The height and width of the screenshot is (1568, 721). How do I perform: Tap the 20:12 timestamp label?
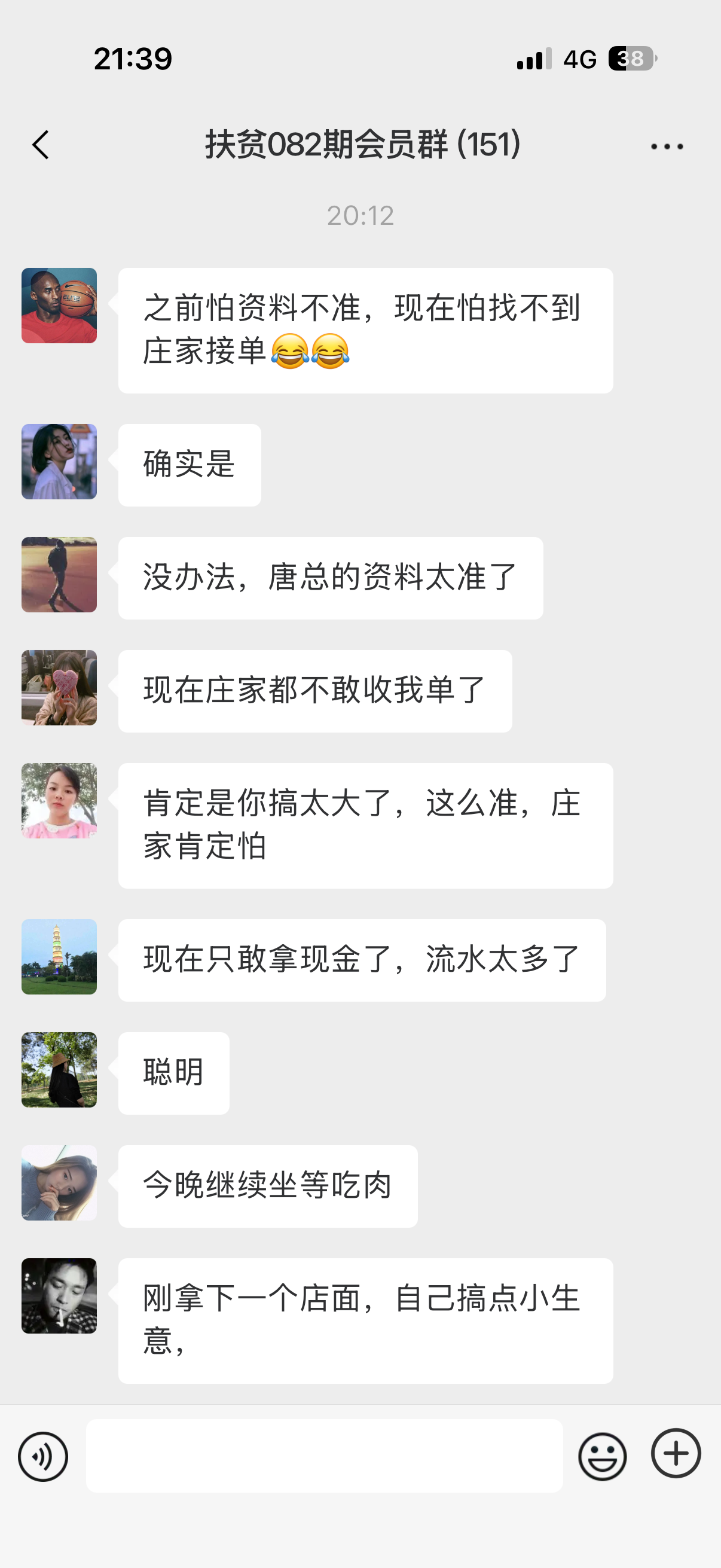click(x=360, y=215)
